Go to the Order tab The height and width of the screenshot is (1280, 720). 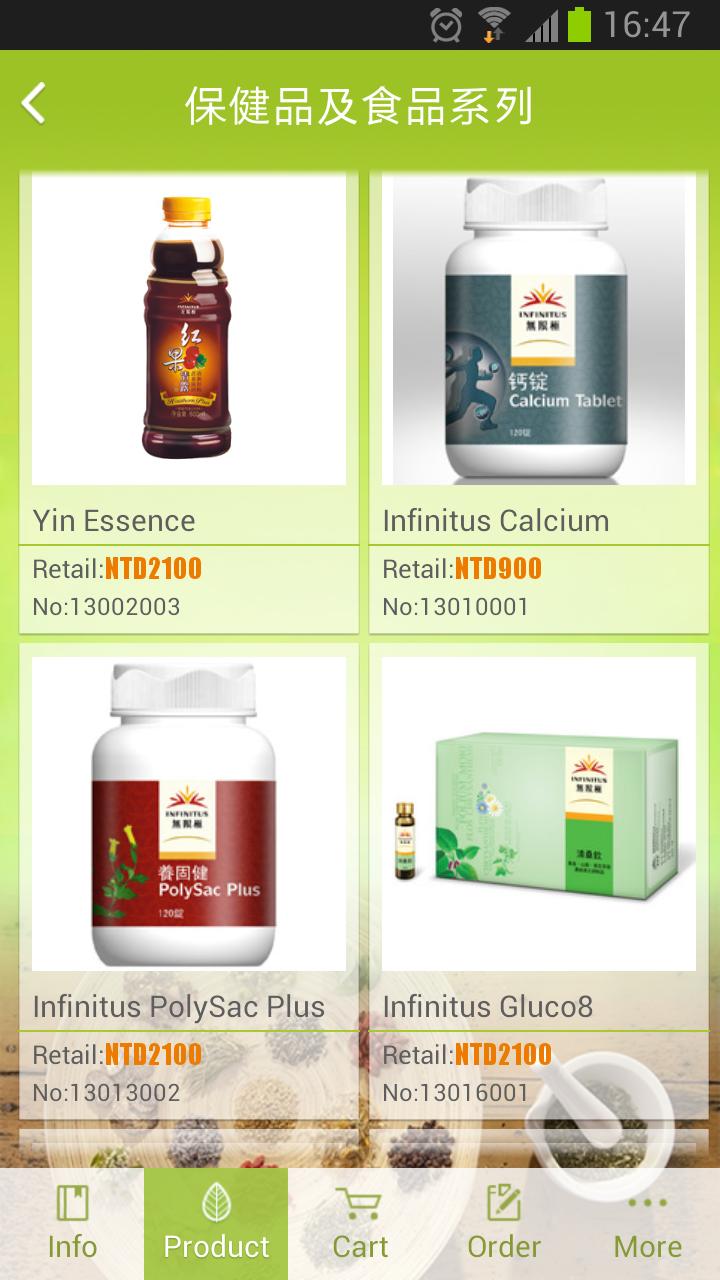point(504,1224)
